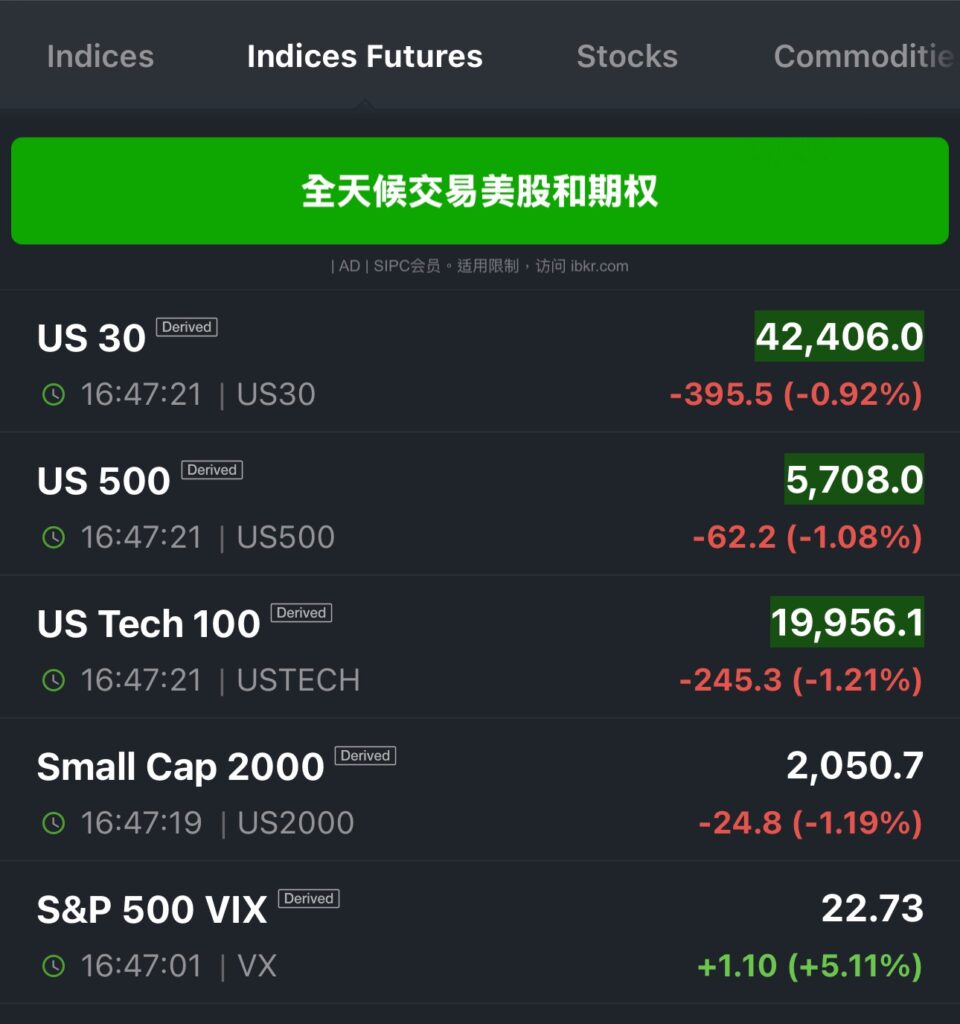Tap the green 全天候交易美股和期权 ad banner
The height and width of the screenshot is (1024, 960).
480,191
